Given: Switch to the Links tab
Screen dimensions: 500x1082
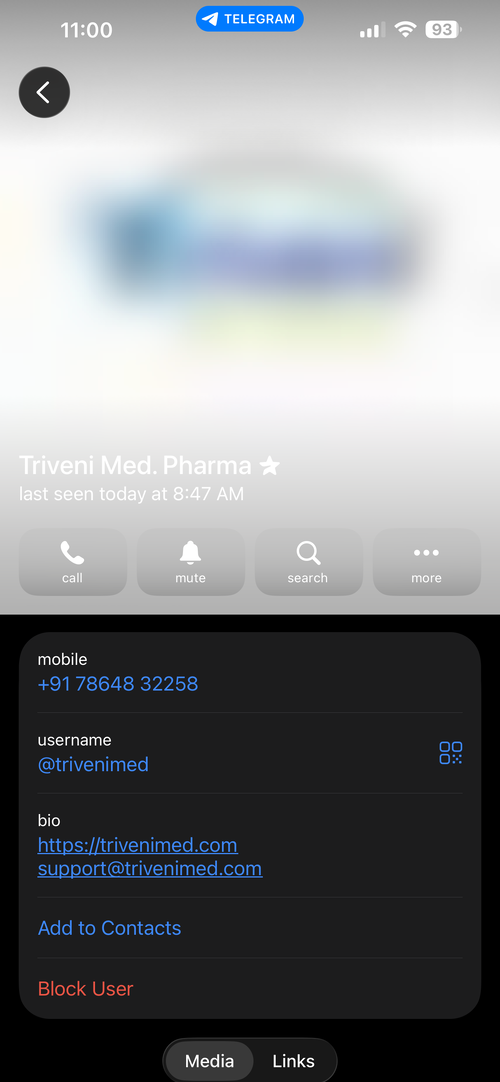Looking at the screenshot, I should click(x=293, y=1061).
